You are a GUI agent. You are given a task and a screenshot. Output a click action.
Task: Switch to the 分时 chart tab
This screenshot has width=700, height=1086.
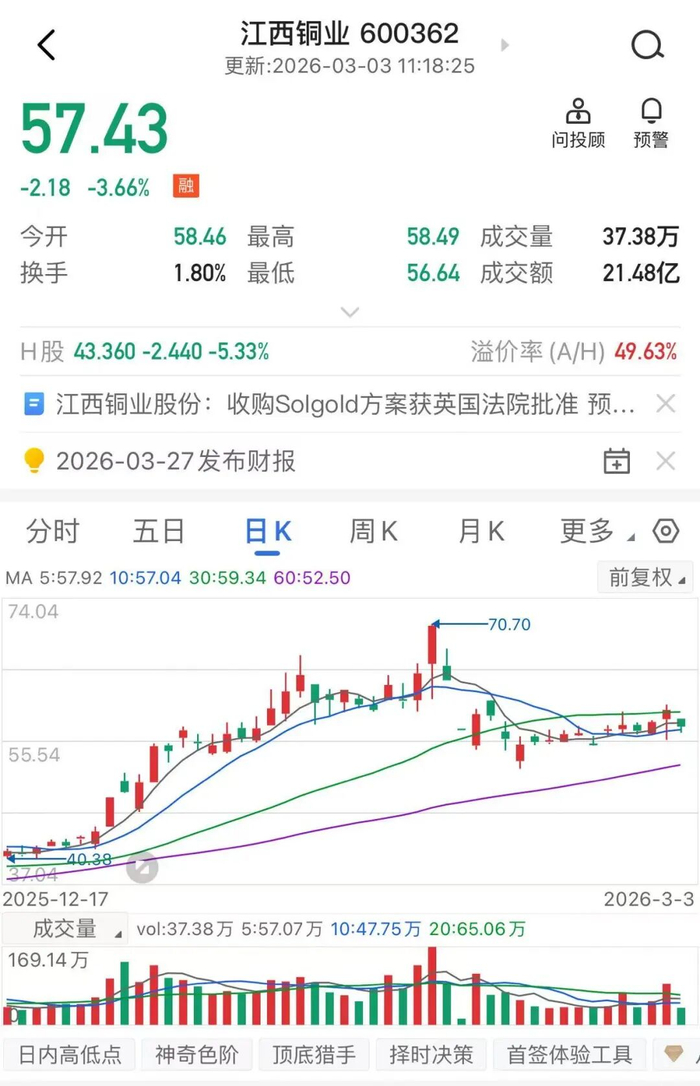coord(52,531)
